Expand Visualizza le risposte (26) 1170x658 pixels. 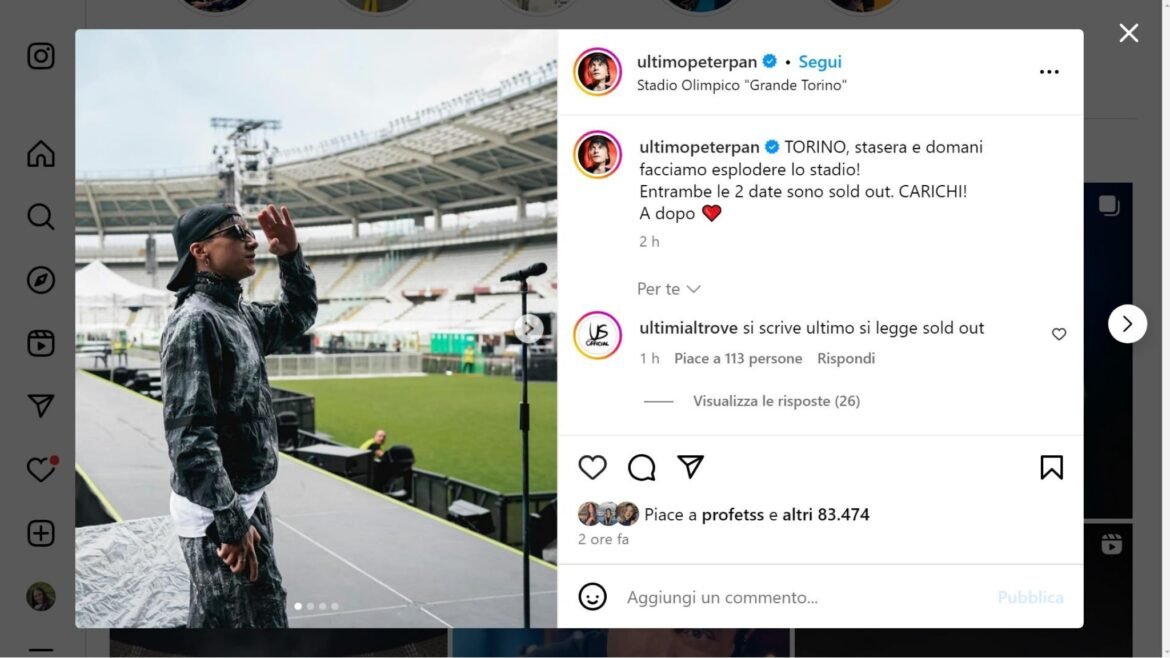[776, 401]
